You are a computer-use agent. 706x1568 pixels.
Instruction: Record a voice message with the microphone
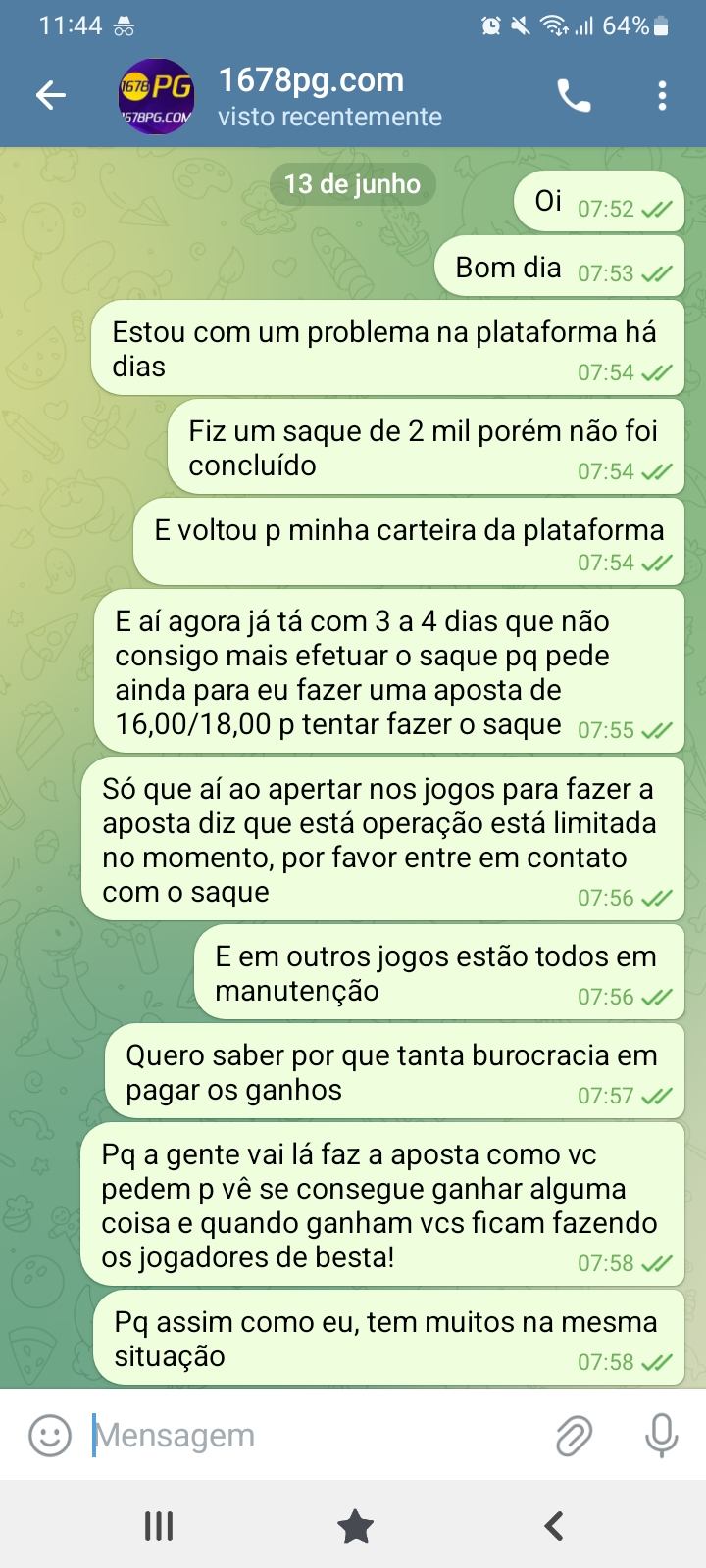662,1436
